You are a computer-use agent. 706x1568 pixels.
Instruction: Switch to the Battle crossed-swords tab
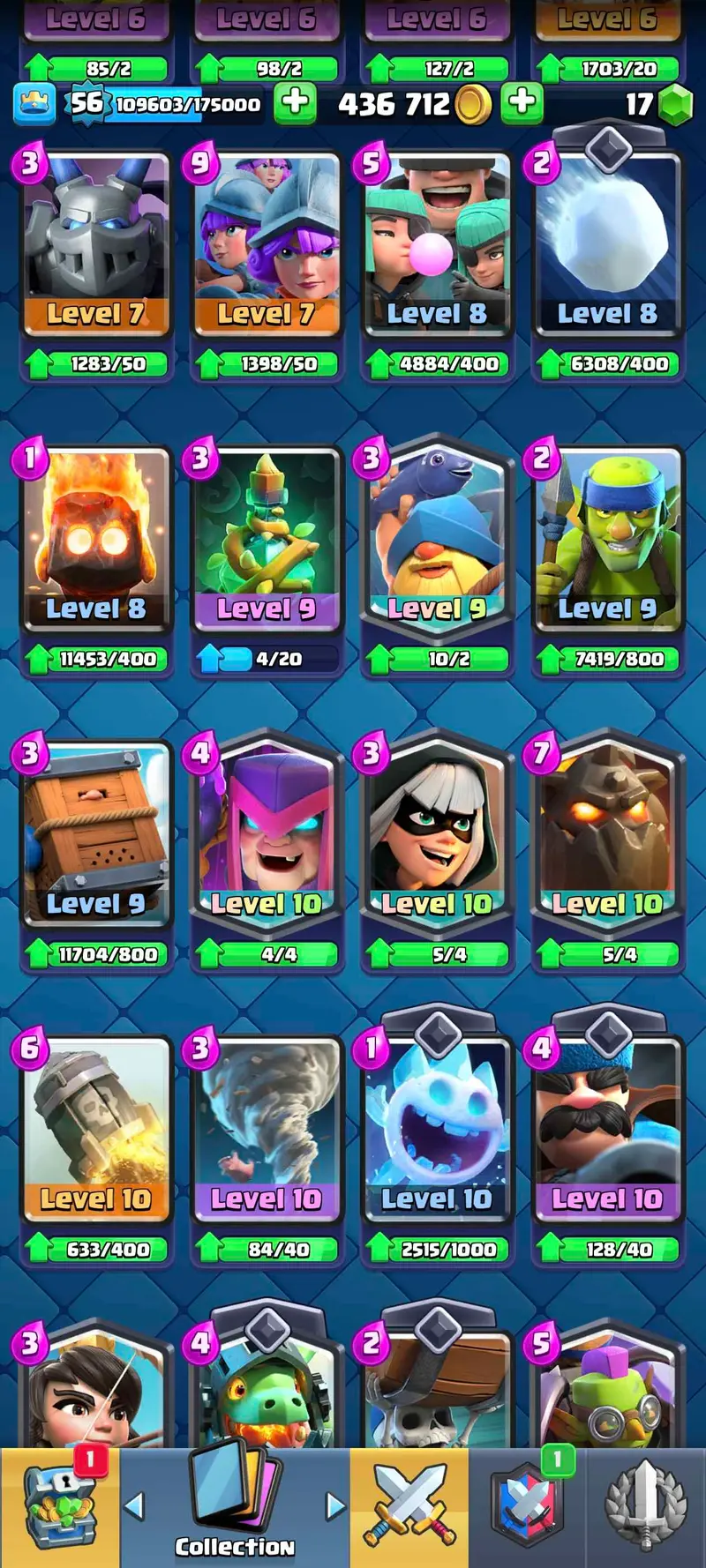(x=409, y=1506)
